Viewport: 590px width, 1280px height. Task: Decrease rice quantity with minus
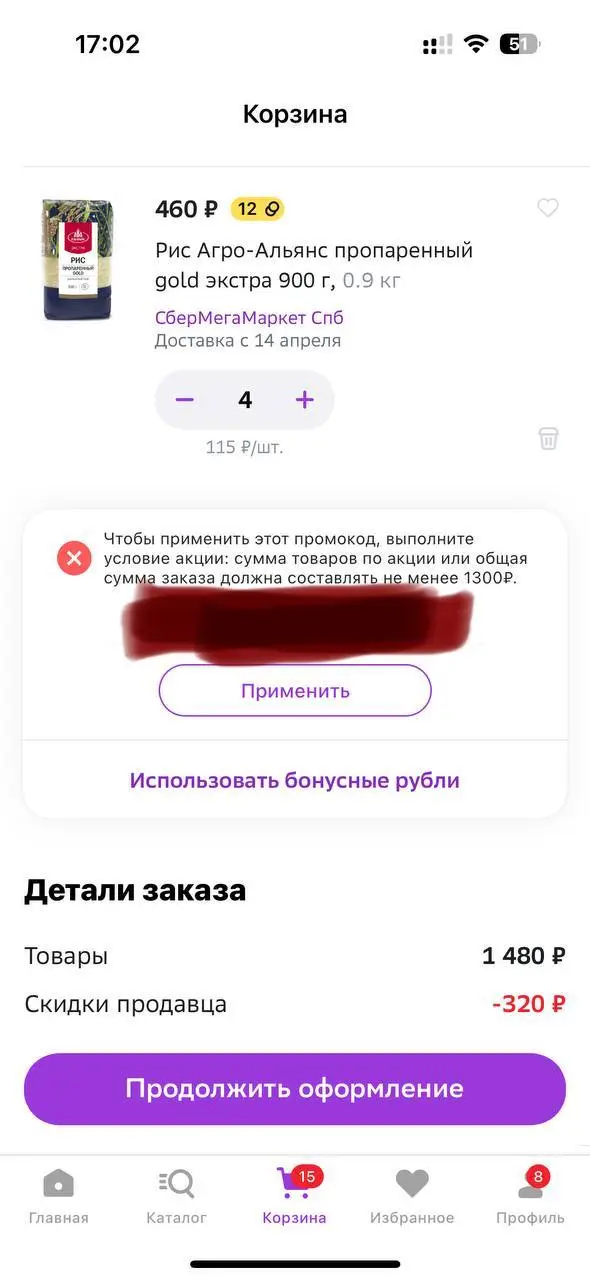[185, 400]
